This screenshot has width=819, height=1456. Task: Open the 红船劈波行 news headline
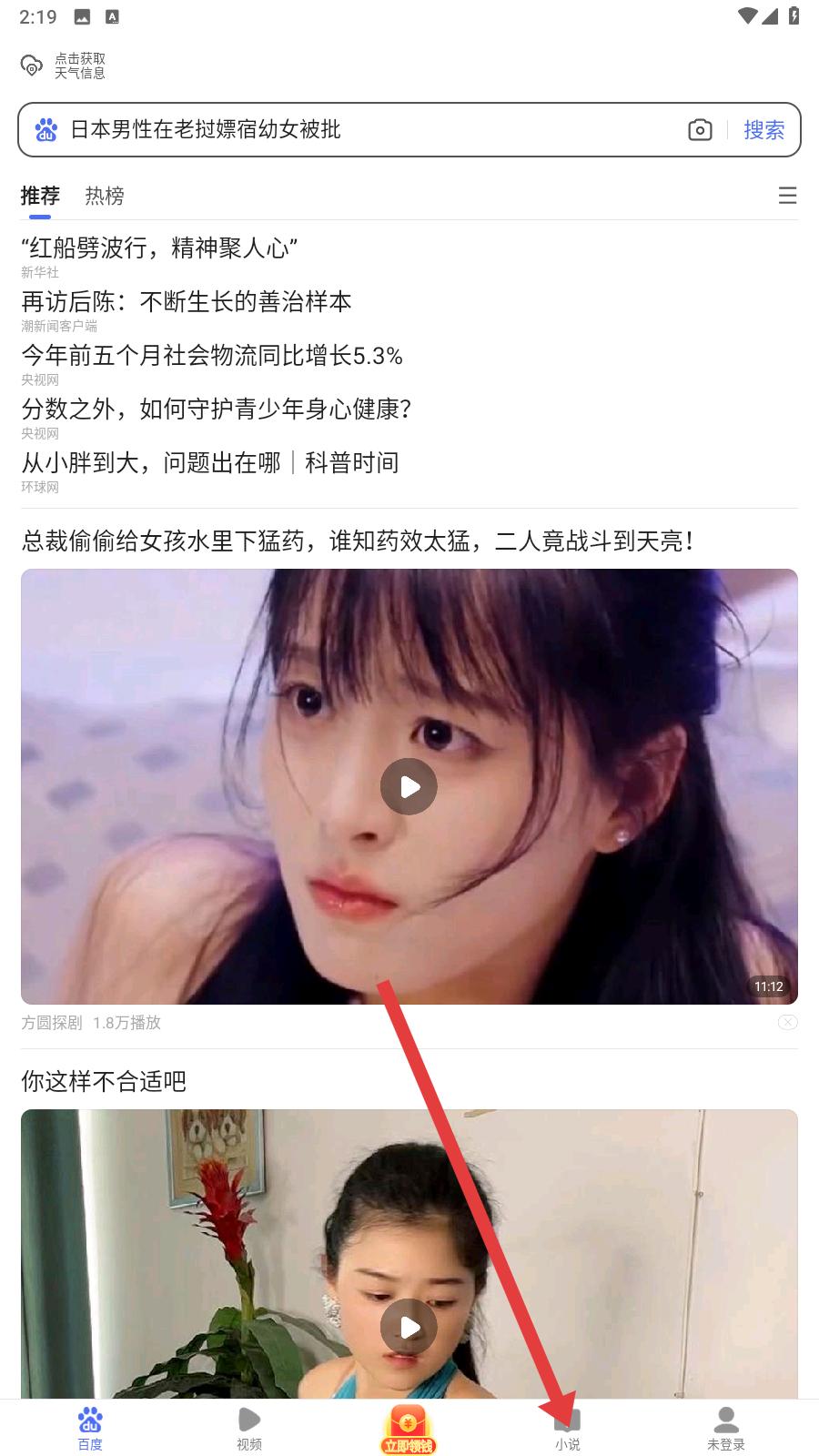160,248
